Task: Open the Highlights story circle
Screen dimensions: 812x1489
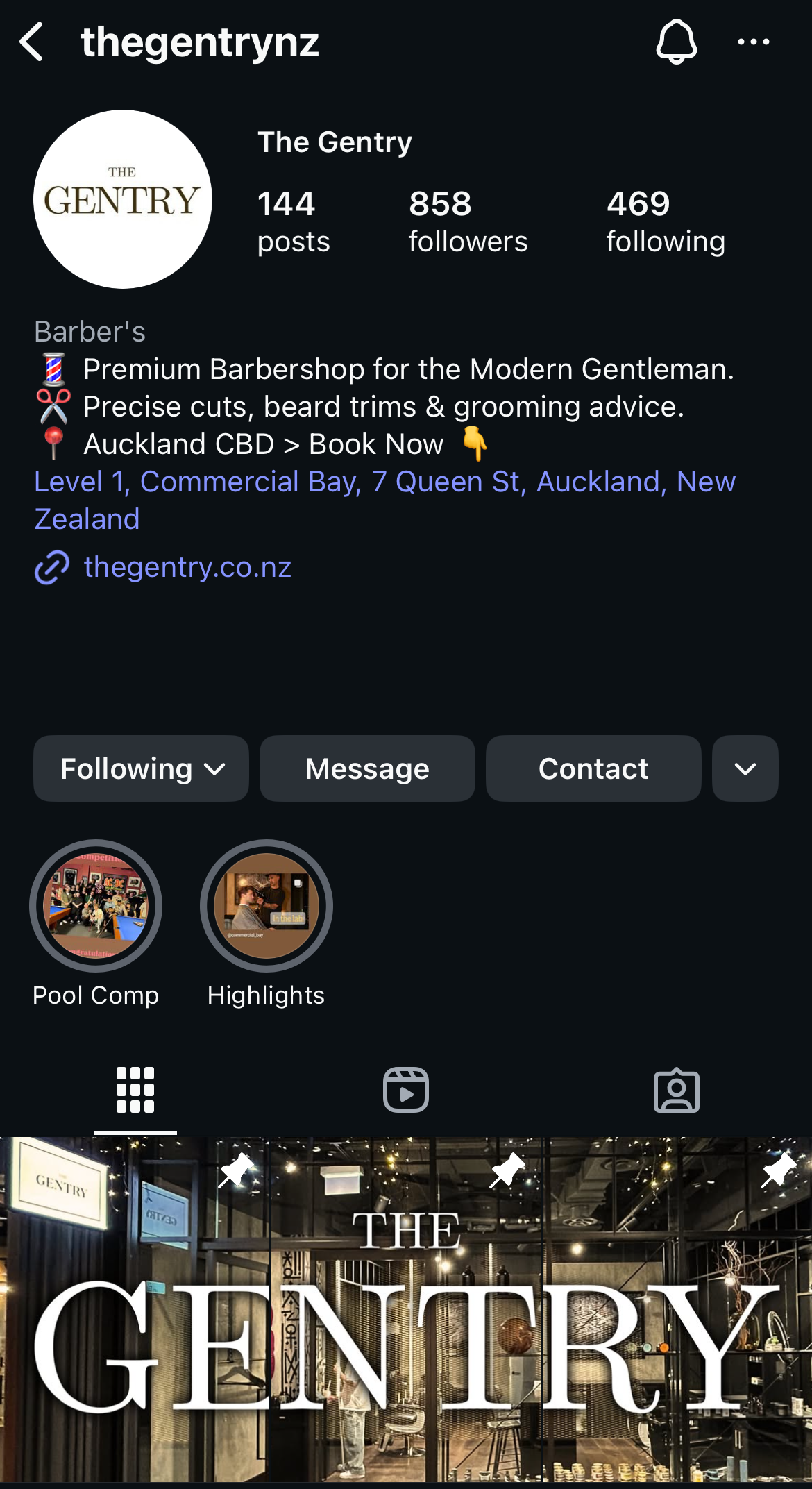Action: (x=265, y=906)
